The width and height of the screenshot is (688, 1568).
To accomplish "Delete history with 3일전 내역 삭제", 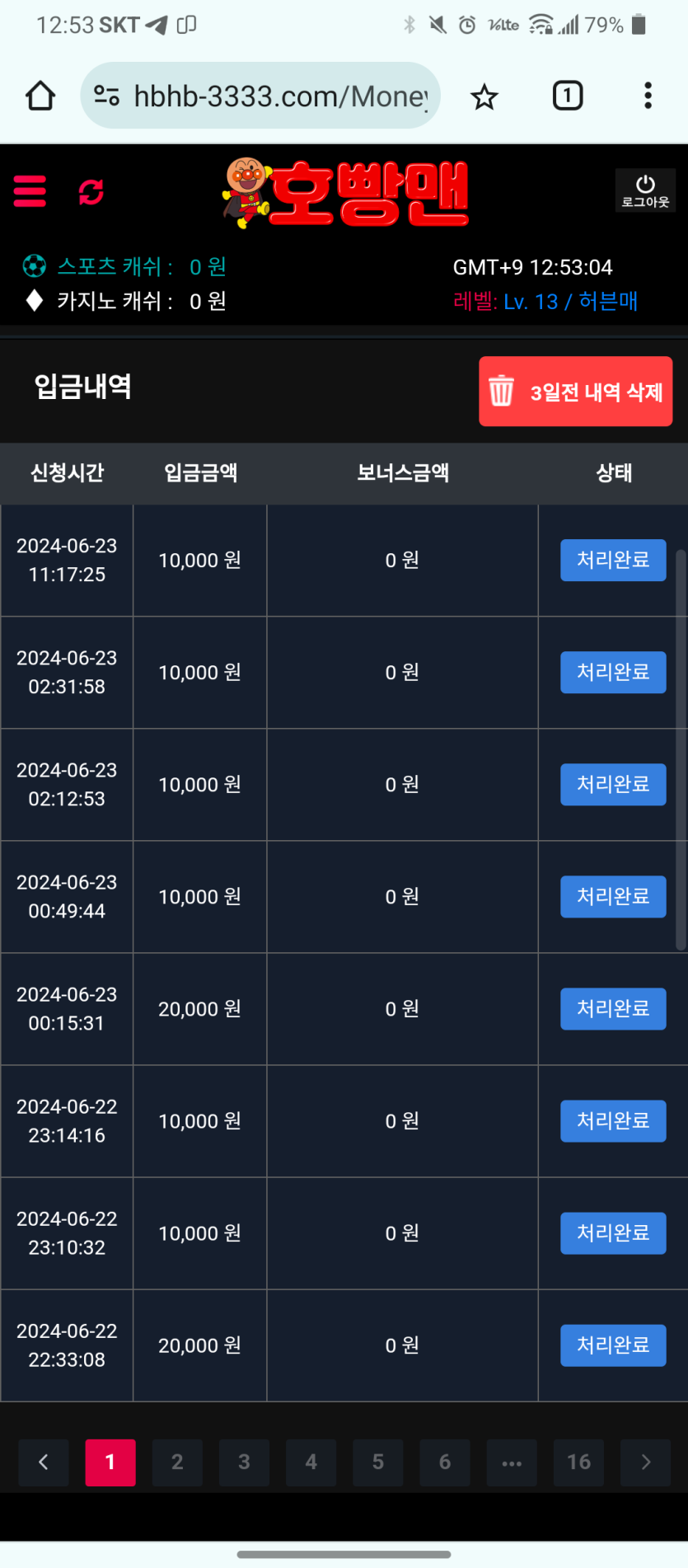I will [575, 392].
